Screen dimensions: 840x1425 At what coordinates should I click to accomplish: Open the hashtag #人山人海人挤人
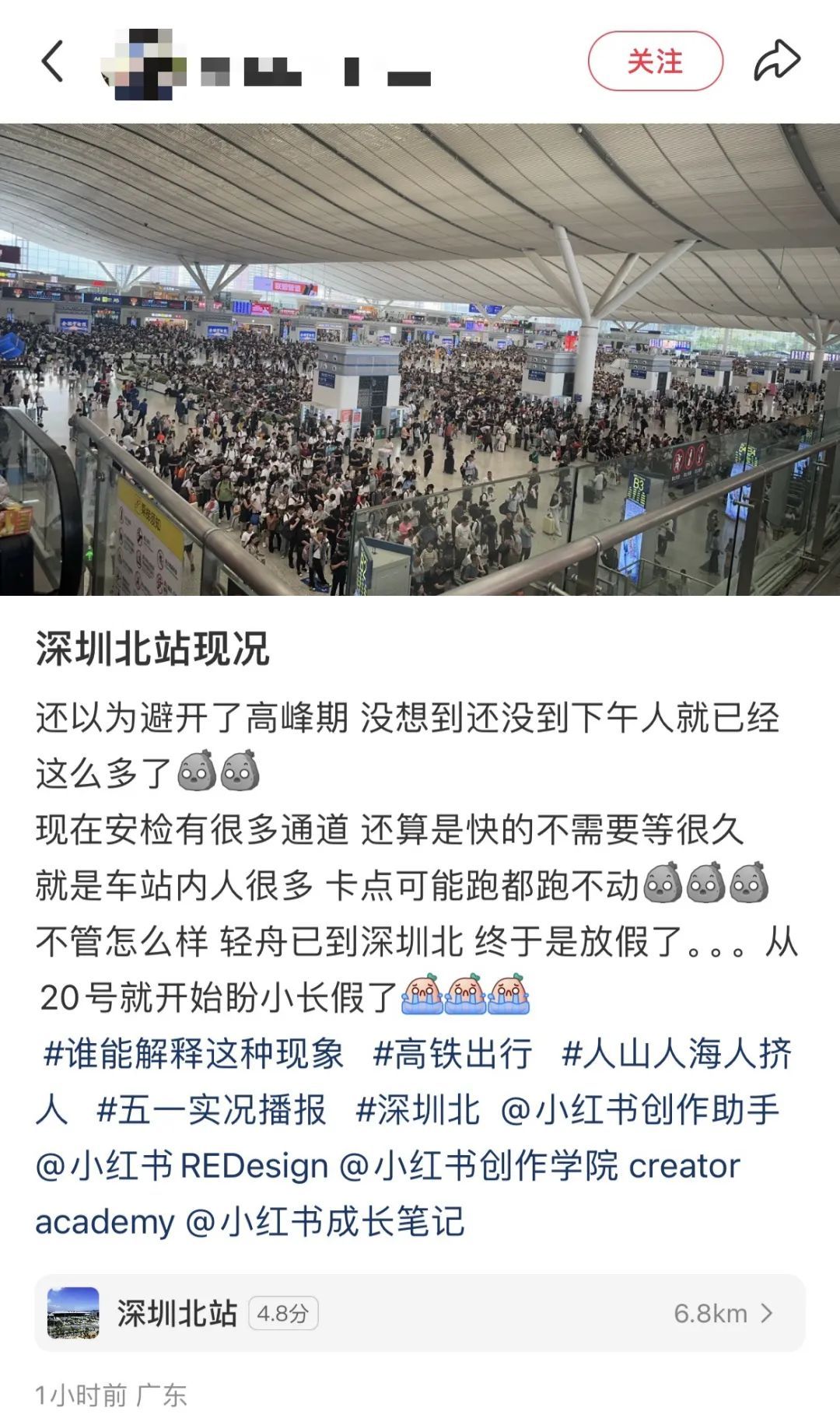(x=675, y=1054)
